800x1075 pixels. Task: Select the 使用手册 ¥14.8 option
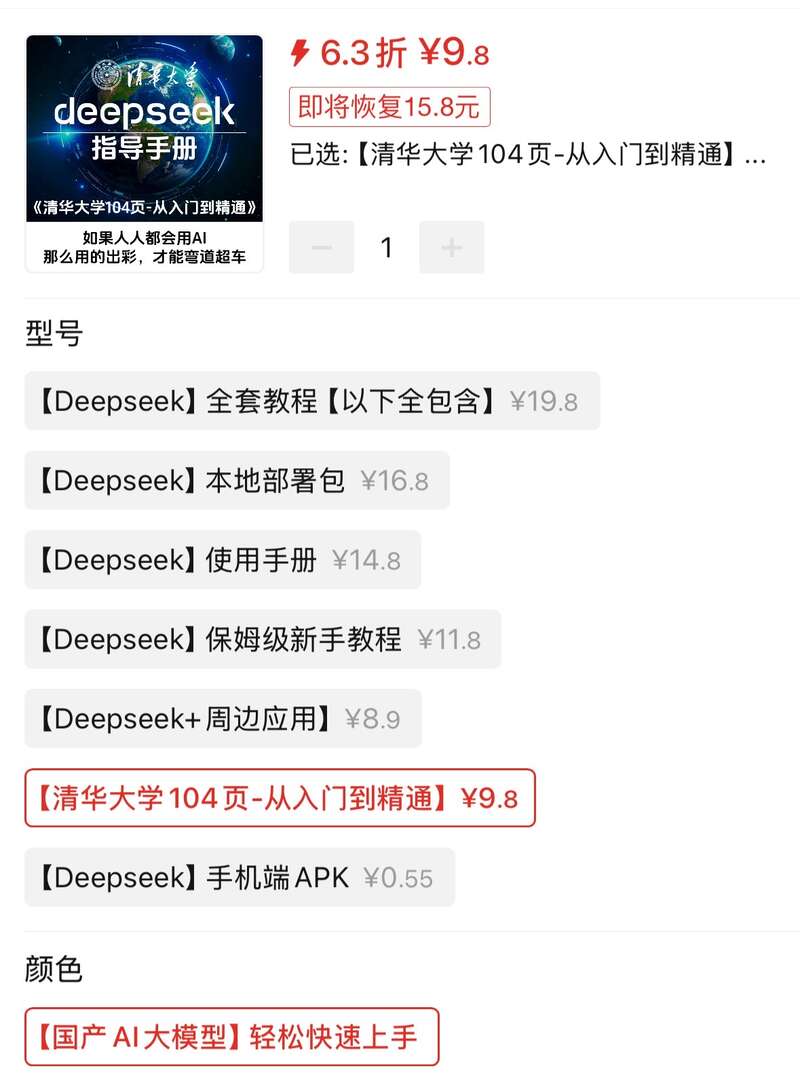click(x=222, y=559)
